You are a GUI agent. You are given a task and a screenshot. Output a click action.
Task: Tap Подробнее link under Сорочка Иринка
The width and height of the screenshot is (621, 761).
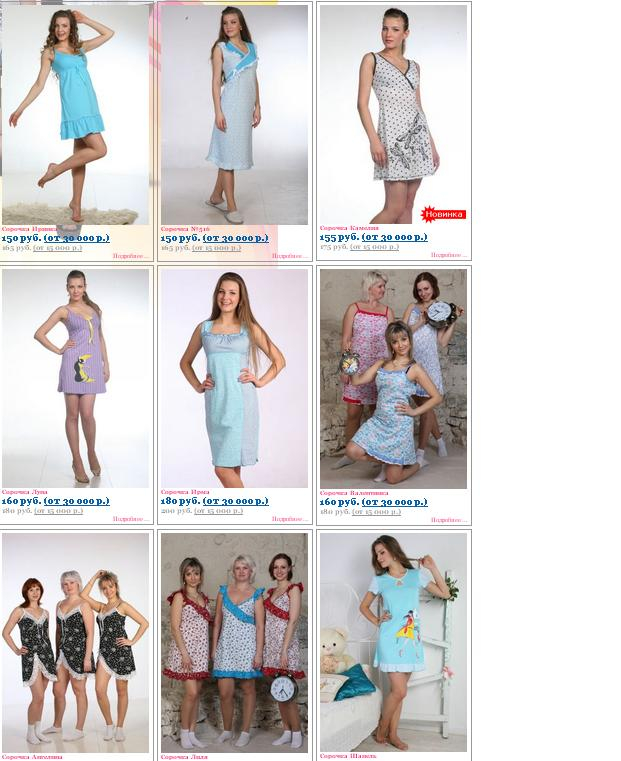click(x=131, y=256)
